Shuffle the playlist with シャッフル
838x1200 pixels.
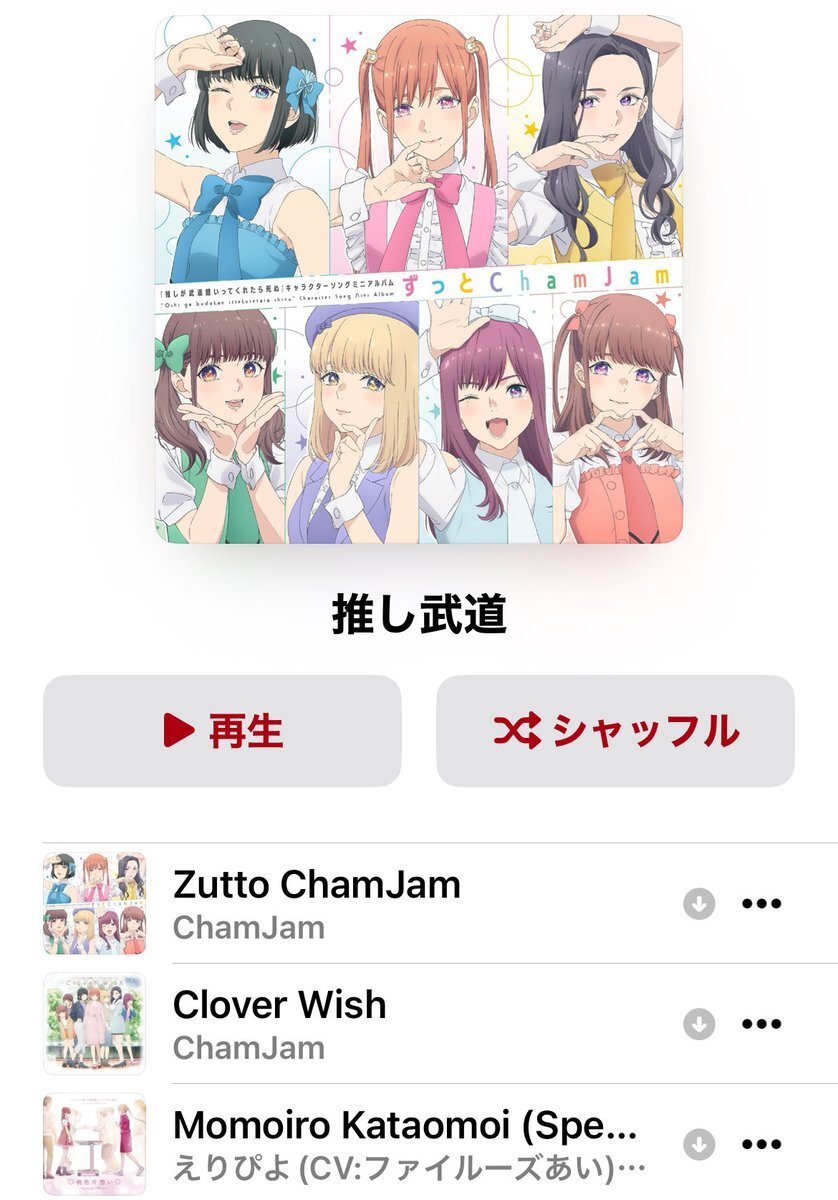[x=615, y=731]
